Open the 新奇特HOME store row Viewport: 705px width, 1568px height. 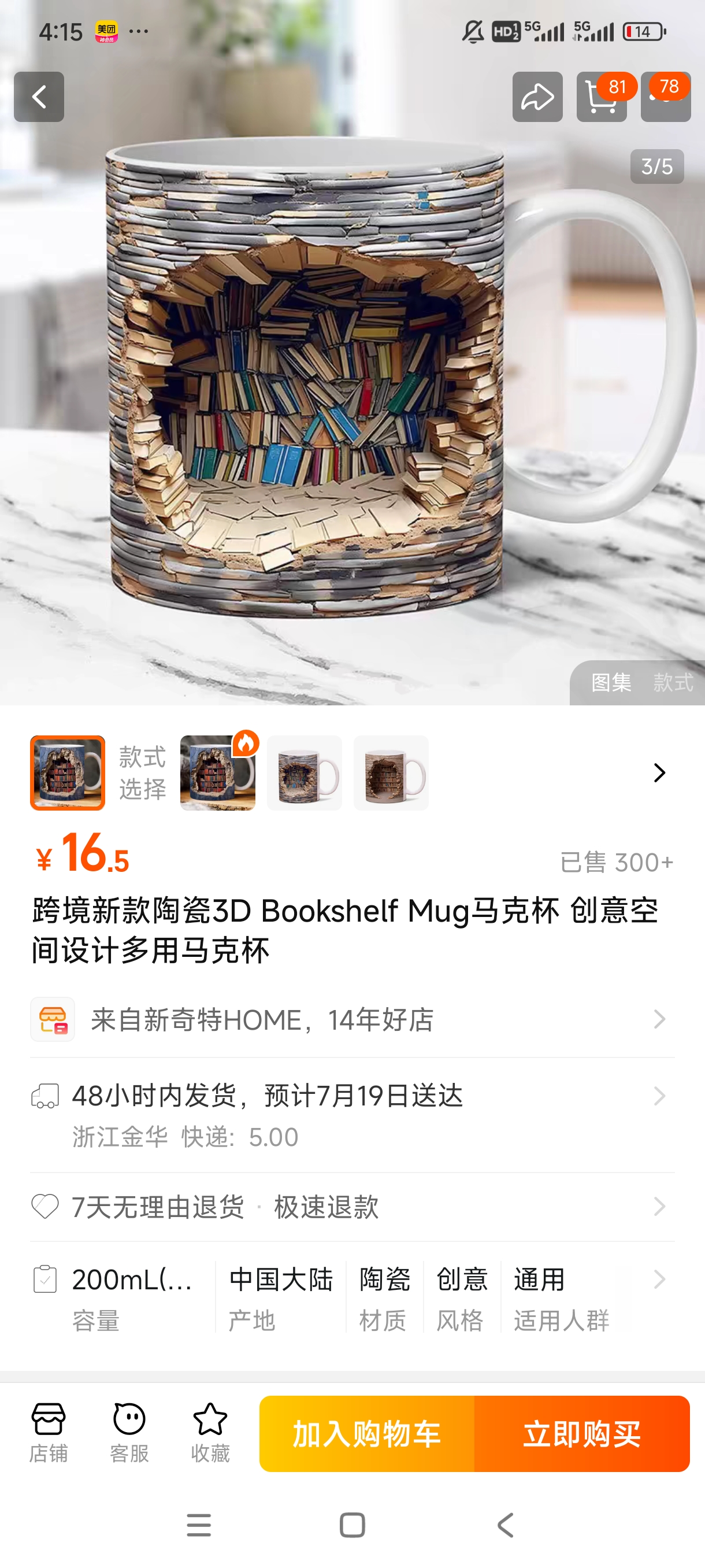(351, 1019)
